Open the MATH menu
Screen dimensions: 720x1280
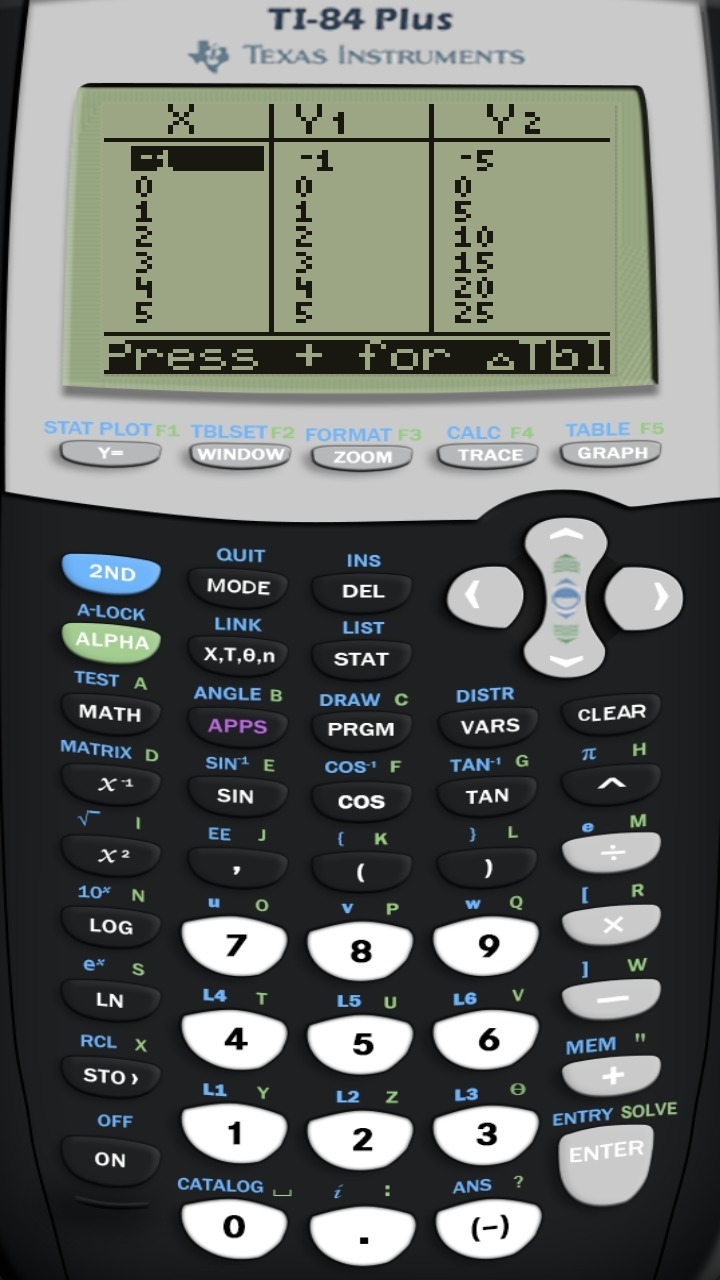[x=111, y=713]
